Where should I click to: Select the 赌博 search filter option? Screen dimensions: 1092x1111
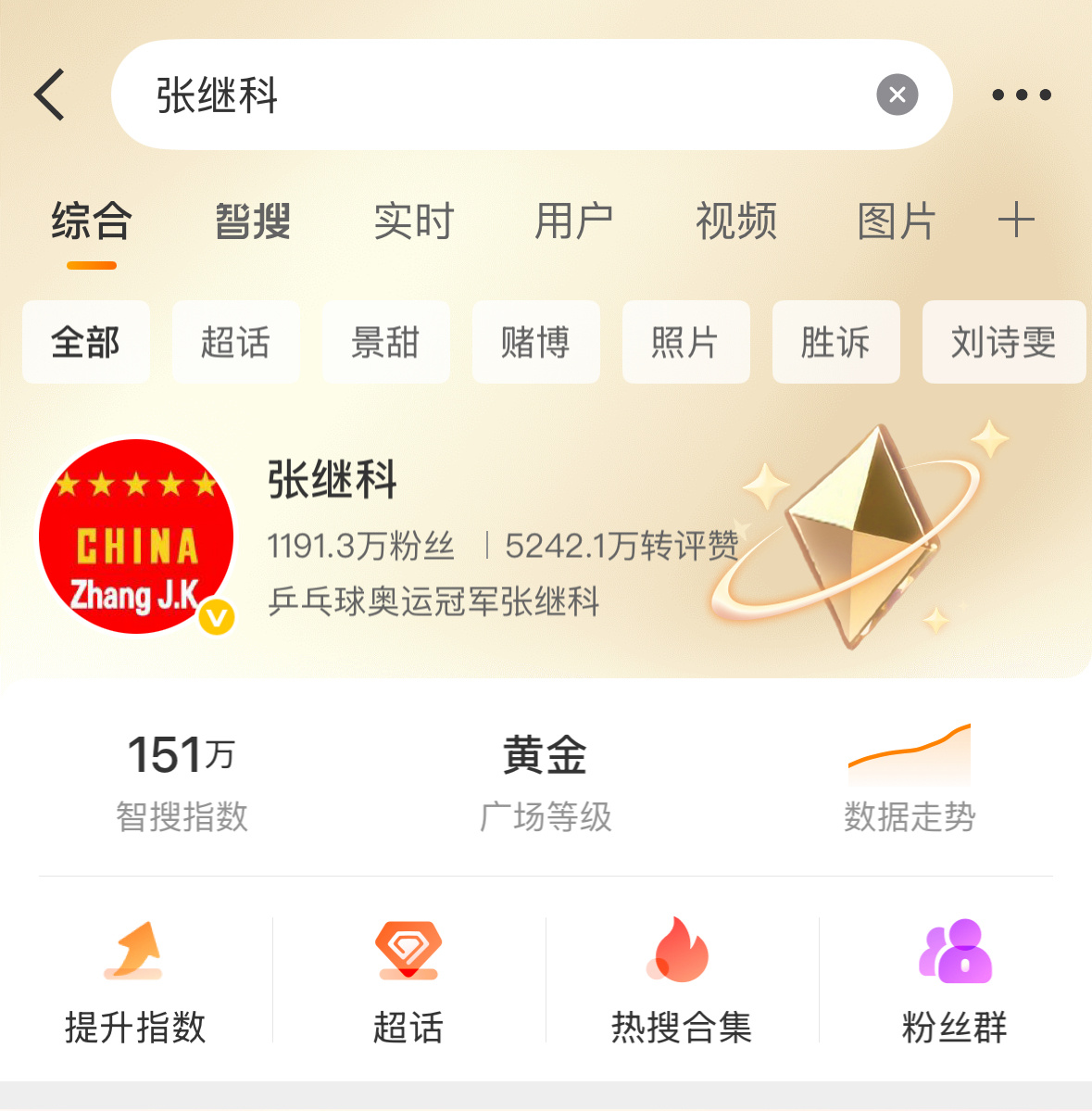tap(535, 342)
